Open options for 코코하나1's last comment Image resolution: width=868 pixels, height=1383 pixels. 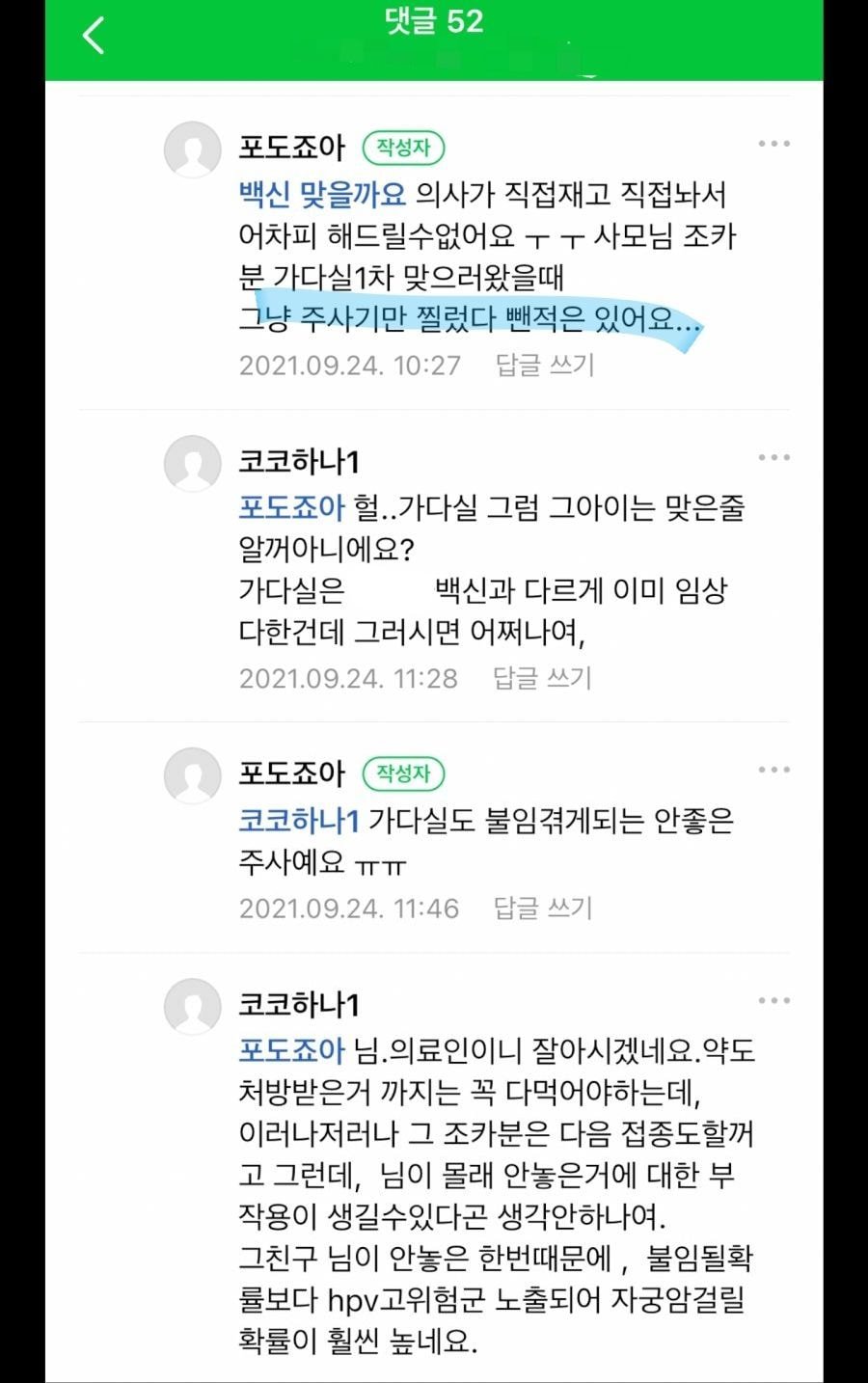pyautogui.click(x=773, y=1002)
